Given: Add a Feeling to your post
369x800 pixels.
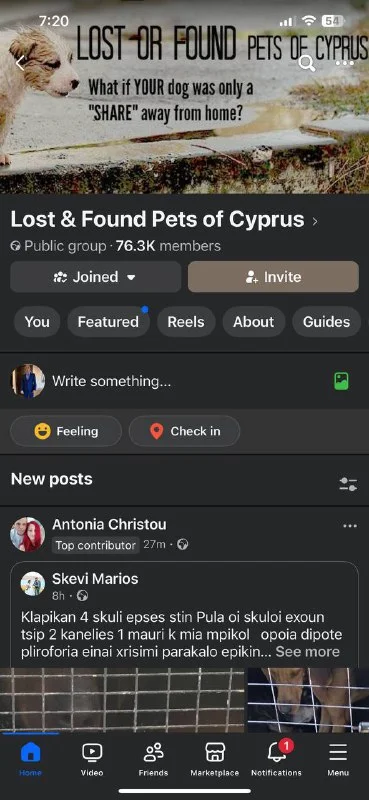Looking at the screenshot, I should [x=66, y=432].
